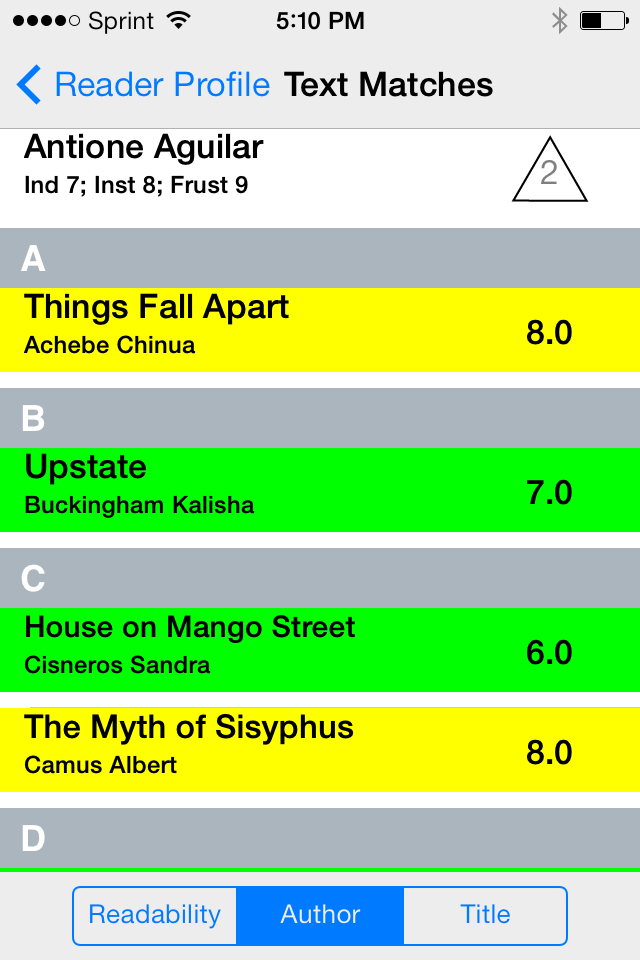
Task: Go back to Reader Profile
Action: tap(143, 85)
